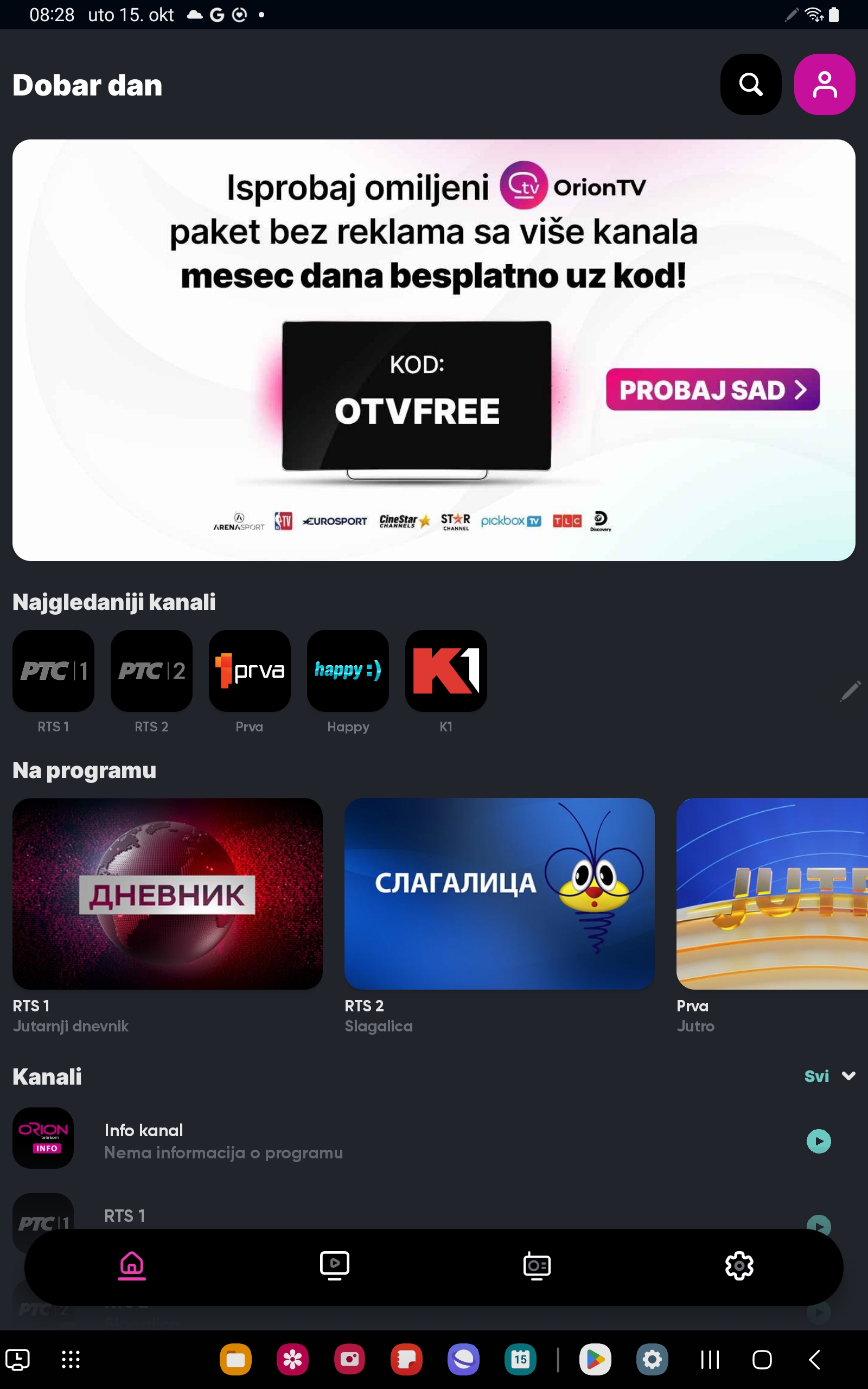Play the Info kanal stream
Image resolution: width=868 pixels, height=1389 pixels.
point(820,1141)
